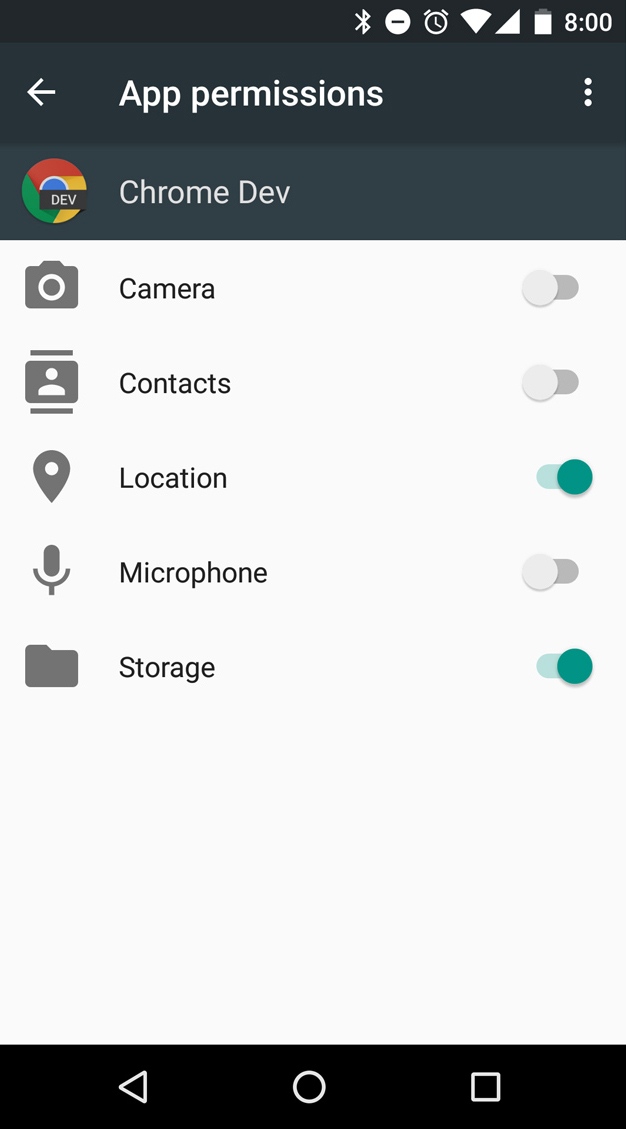Tap the system home button
This screenshot has width=626, height=1129.
(x=309, y=1087)
